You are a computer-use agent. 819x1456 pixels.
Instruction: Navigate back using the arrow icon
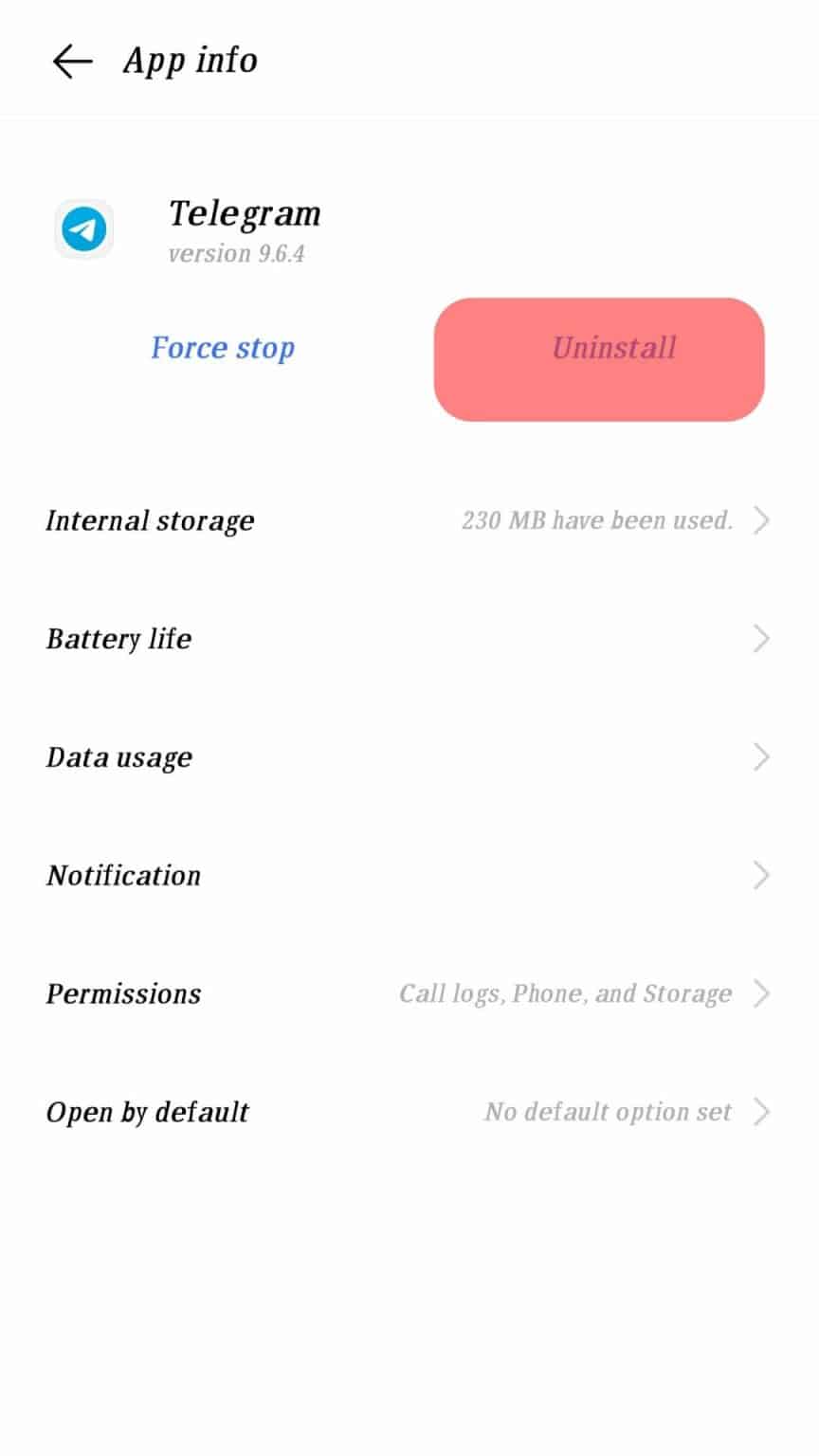tap(71, 61)
